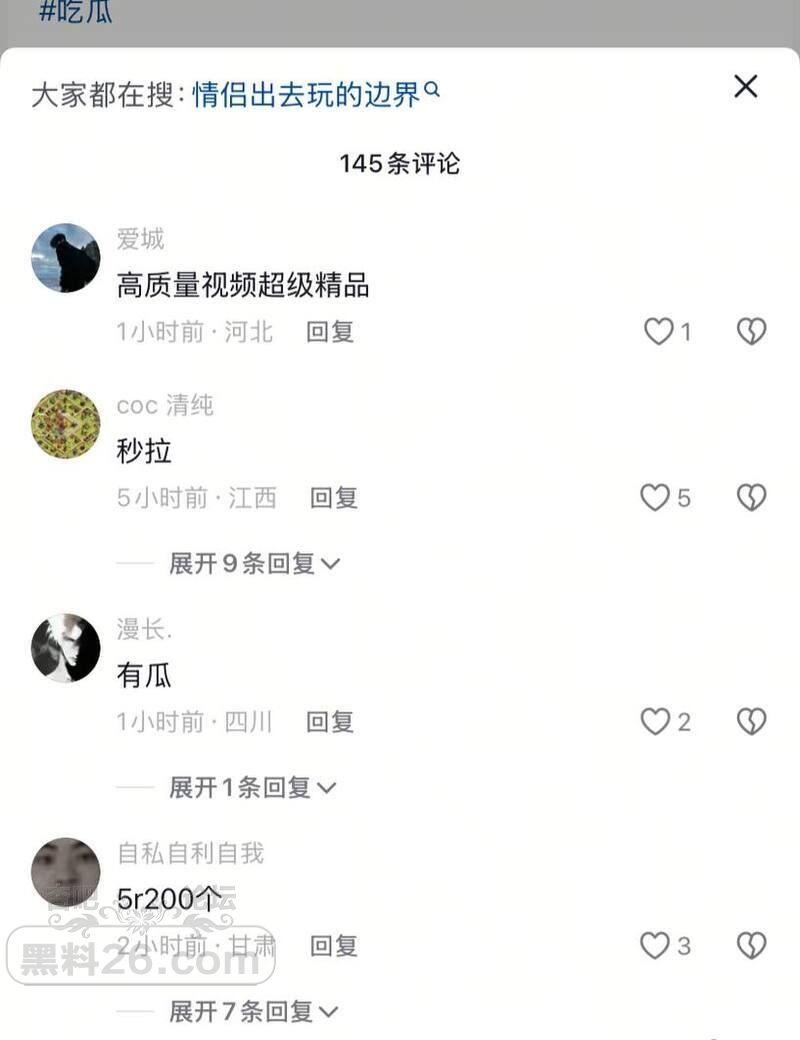
Task: Dislike 爱城's comment
Action: pos(751,332)
